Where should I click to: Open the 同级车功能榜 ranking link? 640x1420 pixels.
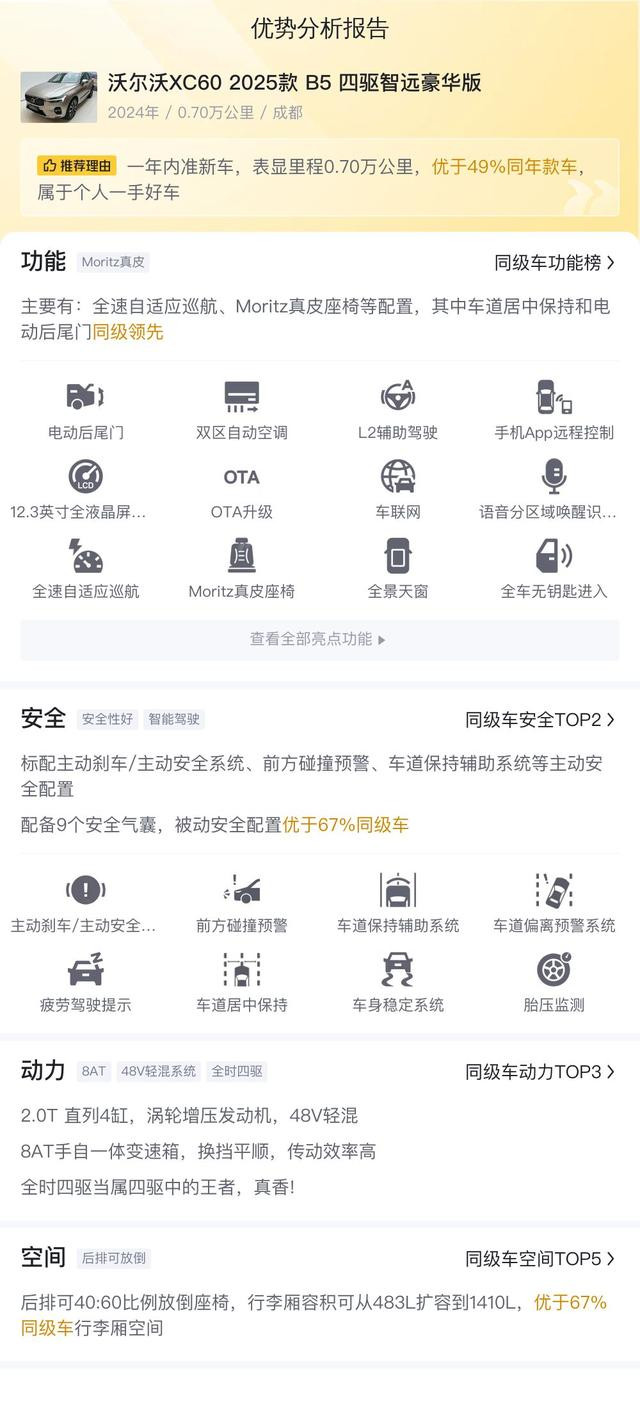pos(555,263)
